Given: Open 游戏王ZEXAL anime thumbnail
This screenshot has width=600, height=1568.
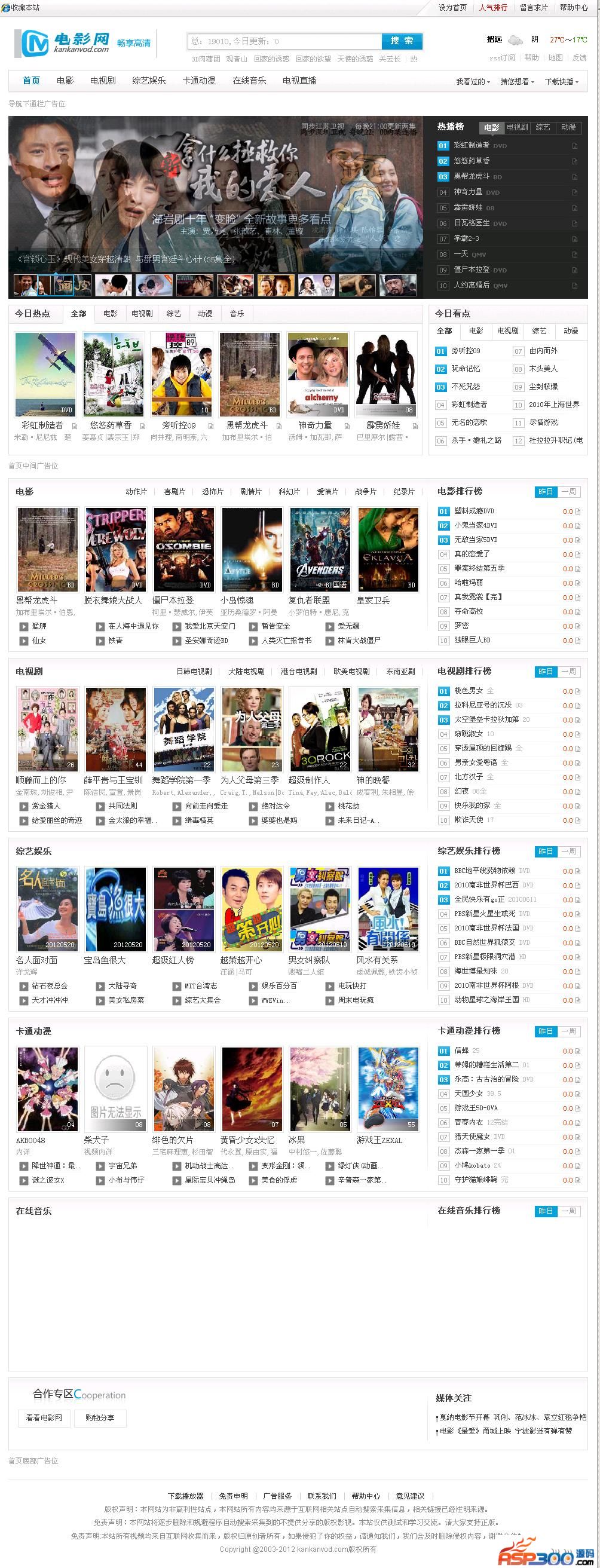Looking at the screenshot, I should coord(388,1088).
